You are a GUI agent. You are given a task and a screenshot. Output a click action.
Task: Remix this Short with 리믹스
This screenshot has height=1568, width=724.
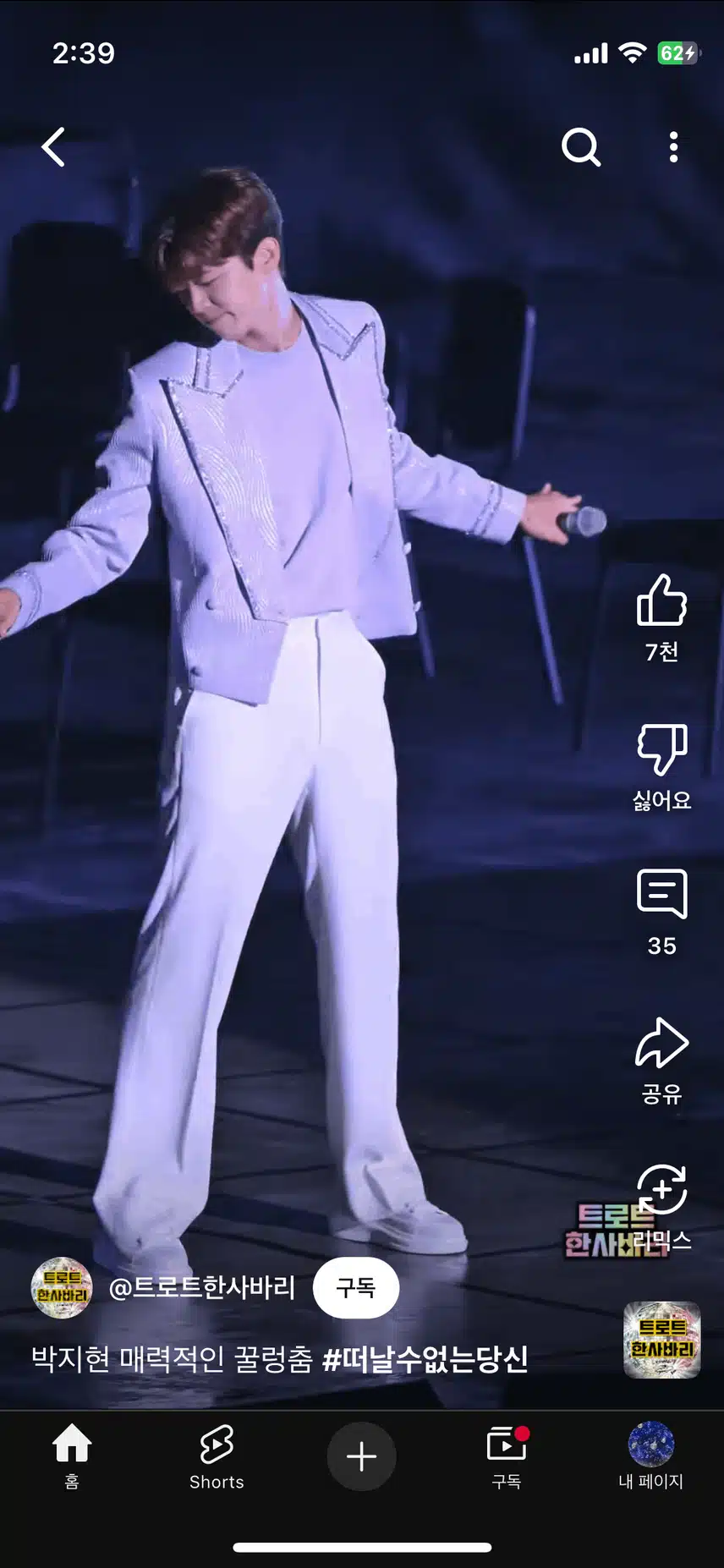pyautogui.click(x=661, y=1191)
